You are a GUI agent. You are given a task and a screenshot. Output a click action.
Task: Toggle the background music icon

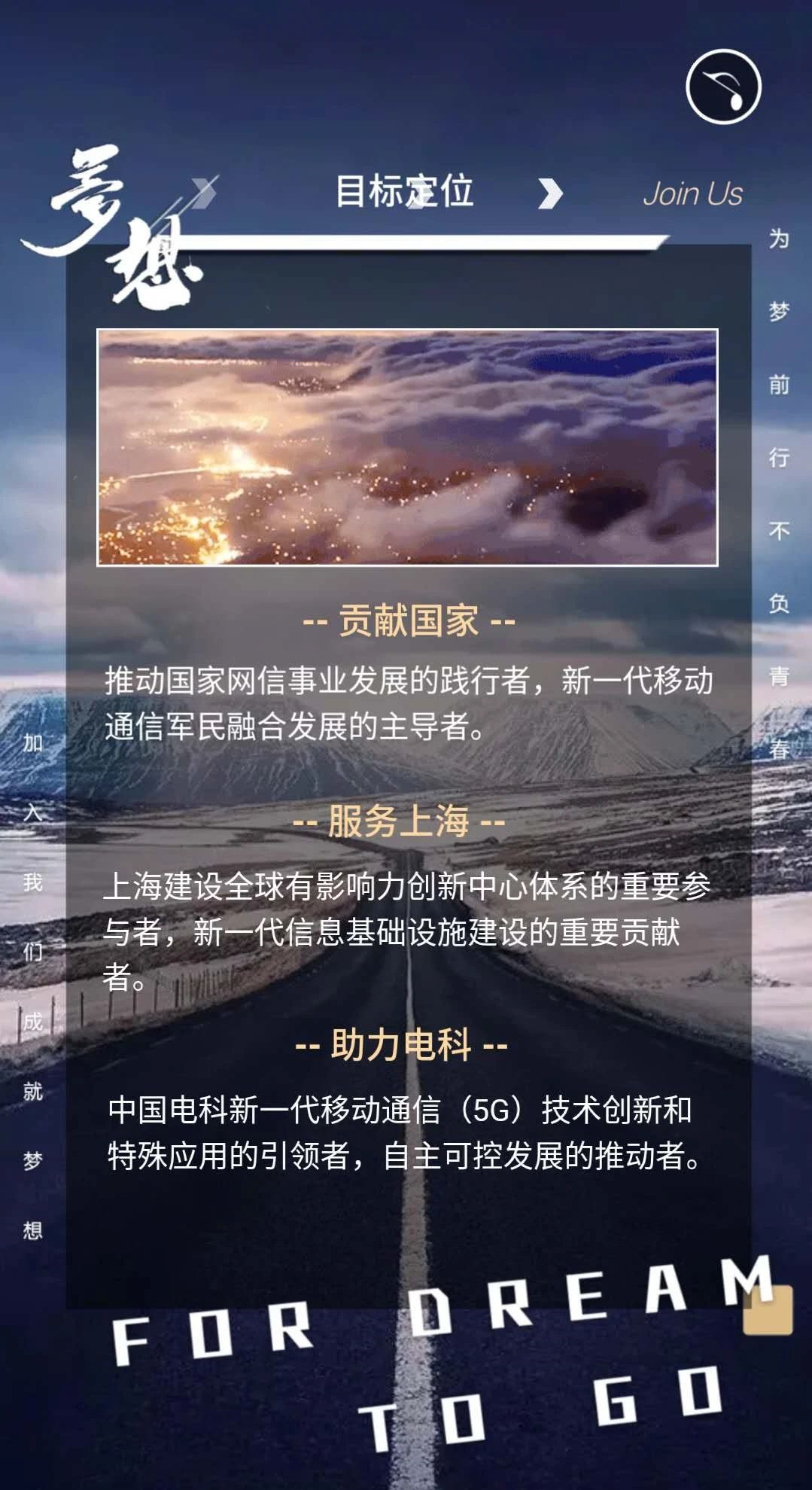click(723, 87)
